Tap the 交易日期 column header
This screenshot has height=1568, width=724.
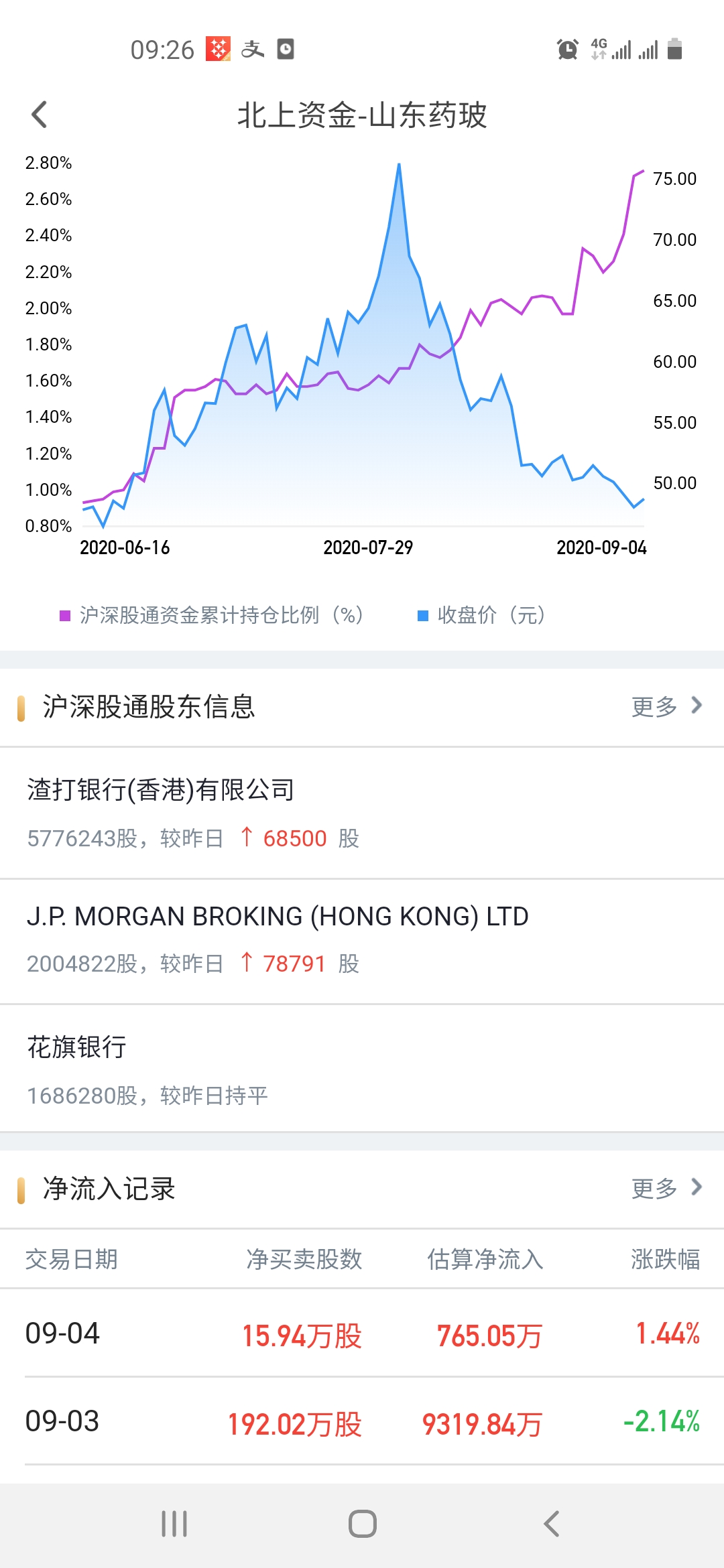[72, 1258]
